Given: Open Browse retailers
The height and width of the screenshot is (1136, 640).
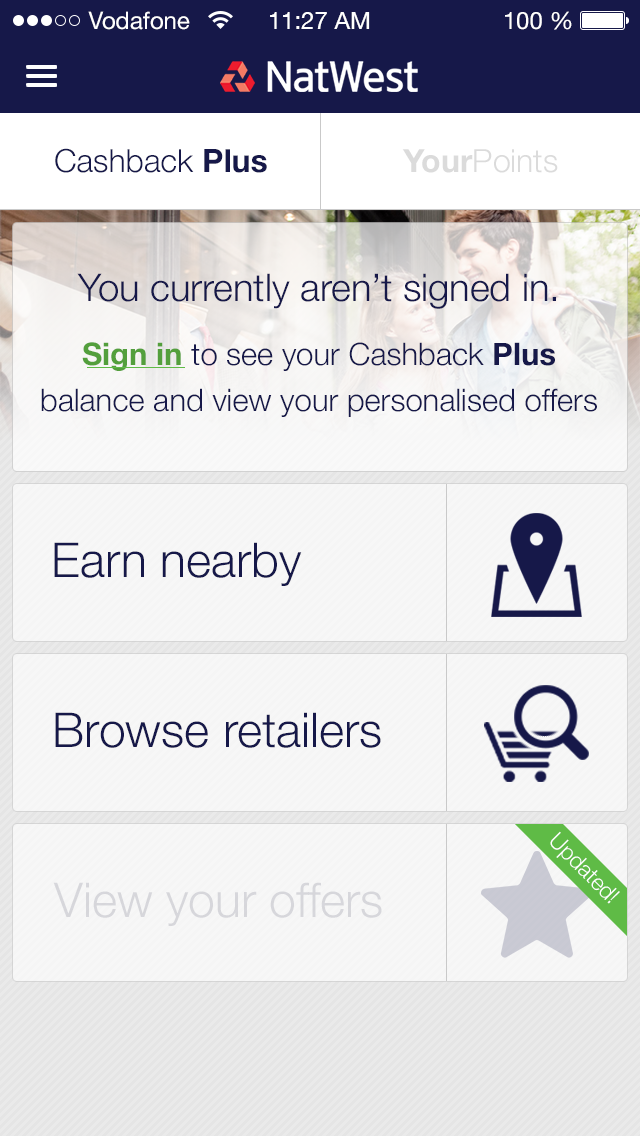Looking at the screenshot, I should (x=320, y=732).
